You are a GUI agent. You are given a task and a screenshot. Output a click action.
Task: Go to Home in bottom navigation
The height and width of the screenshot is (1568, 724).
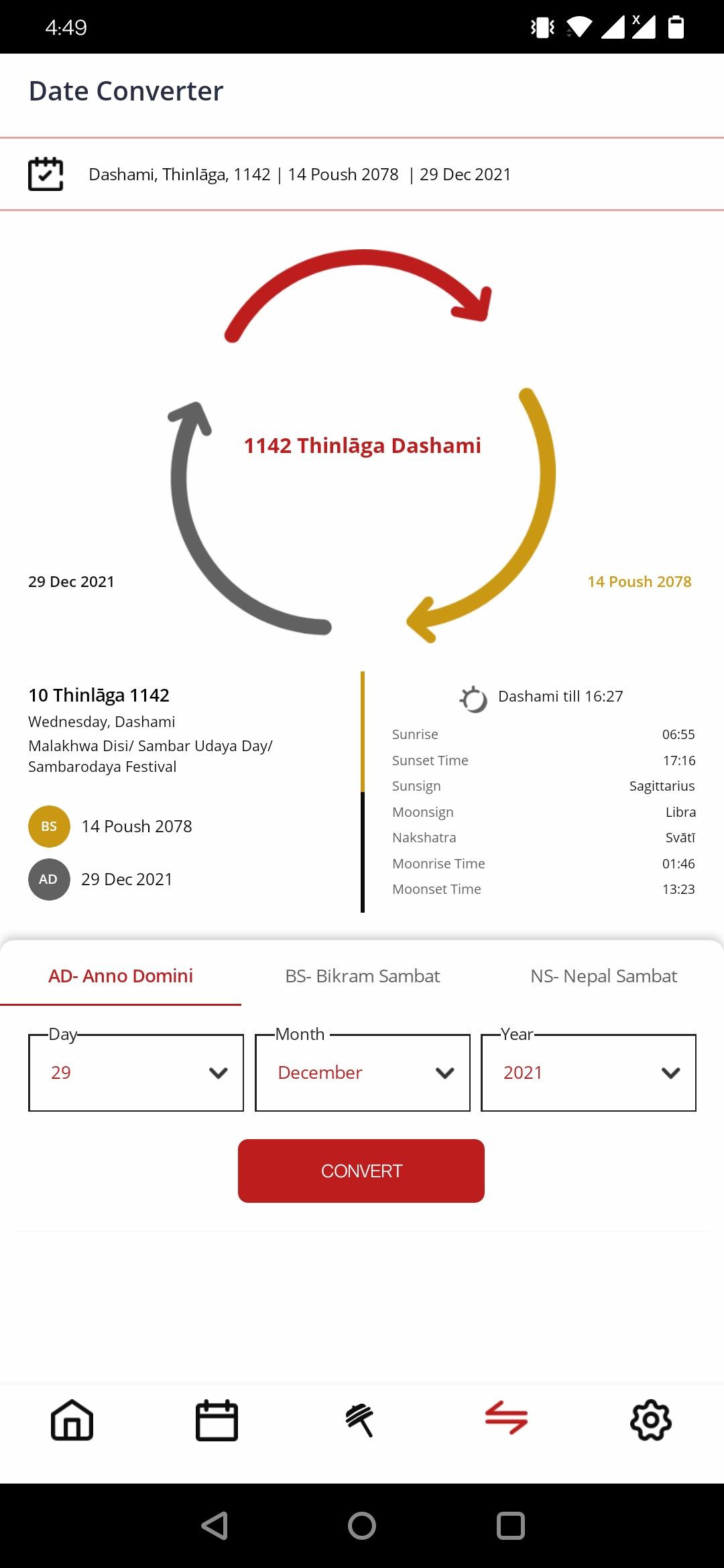click(x=72, y=1420)
